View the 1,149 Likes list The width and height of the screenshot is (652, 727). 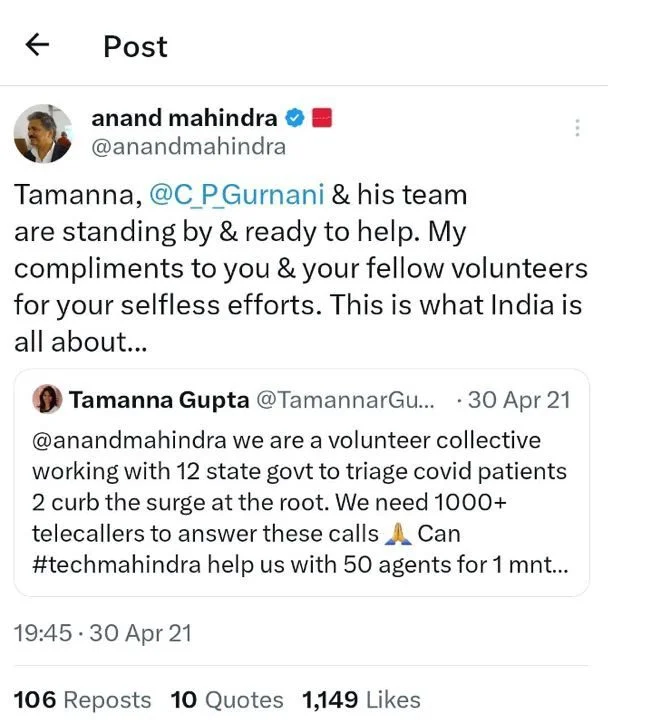(x=361, y=700)
